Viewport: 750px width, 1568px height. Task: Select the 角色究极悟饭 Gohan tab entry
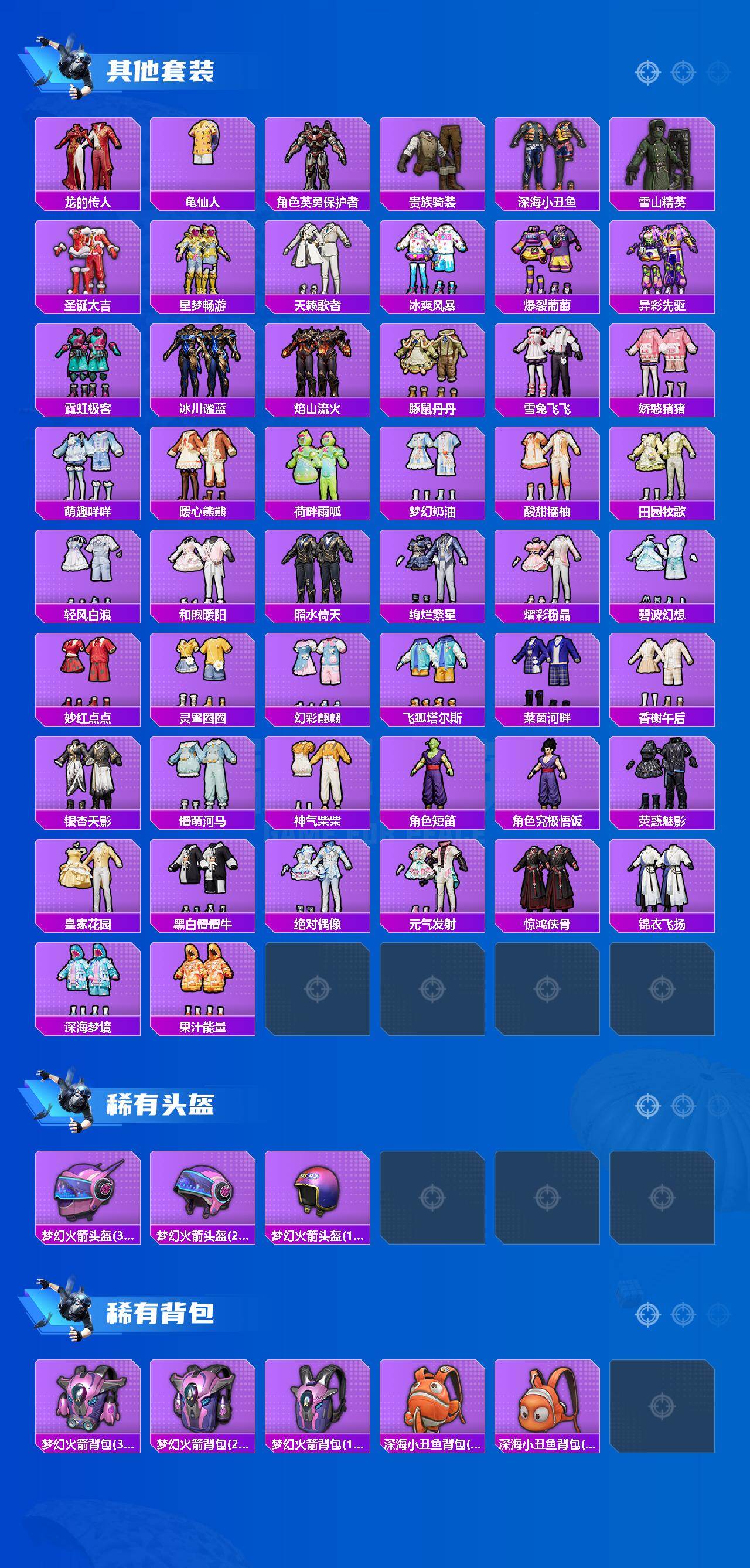pos(548,778)
